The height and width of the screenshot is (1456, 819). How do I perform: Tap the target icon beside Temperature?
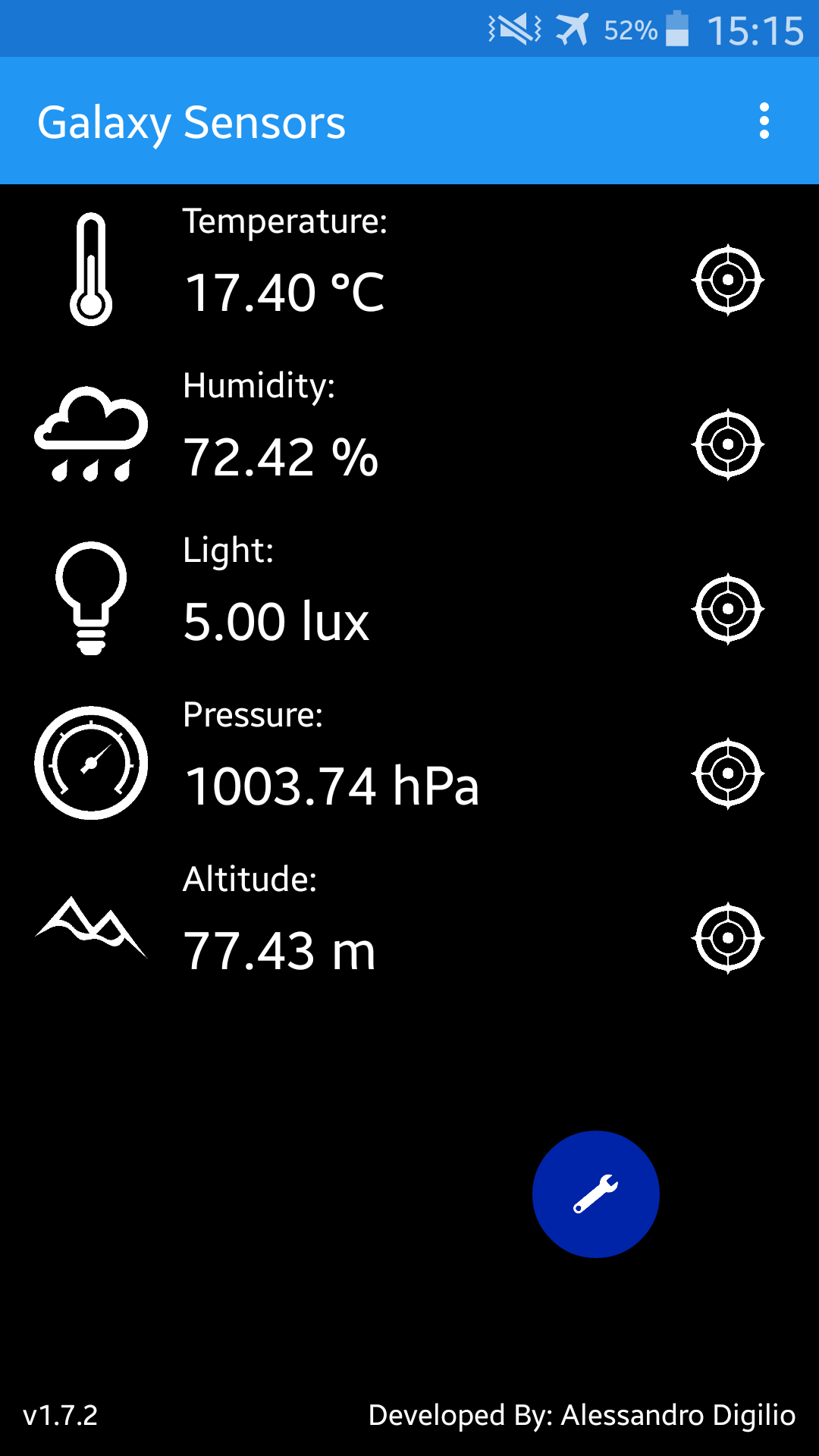pyautogui.click(x=728, y=280)
